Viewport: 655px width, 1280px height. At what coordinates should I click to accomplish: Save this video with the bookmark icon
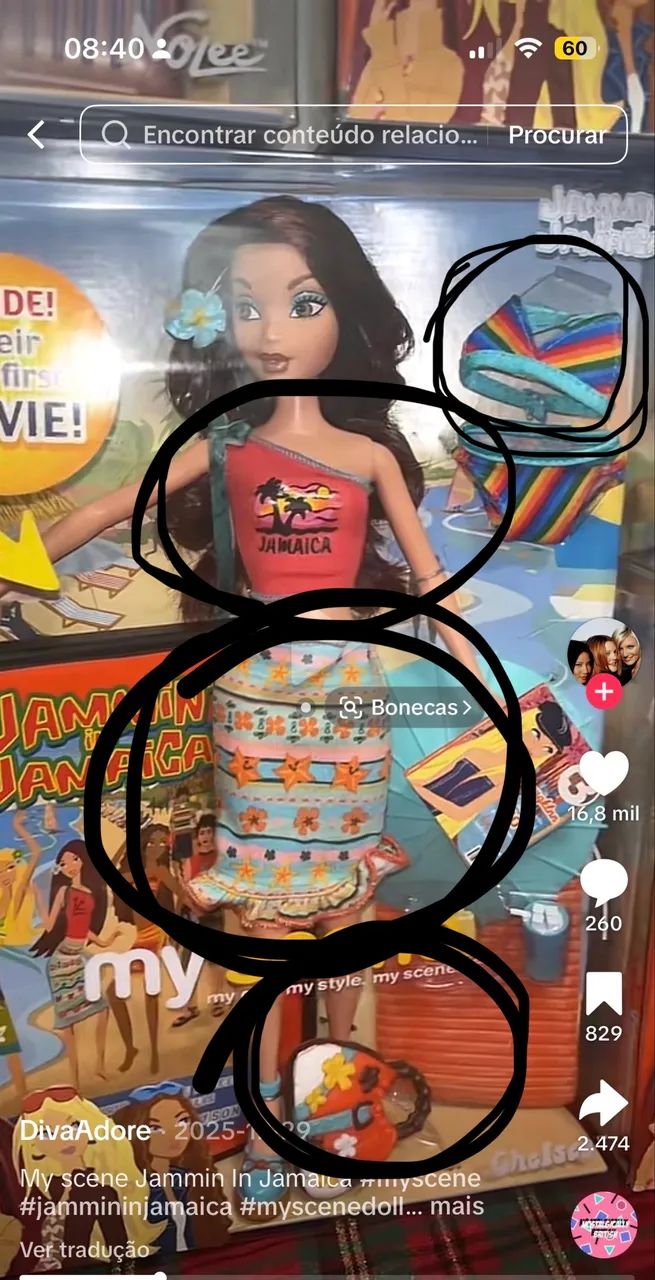[x=603, y=993]
